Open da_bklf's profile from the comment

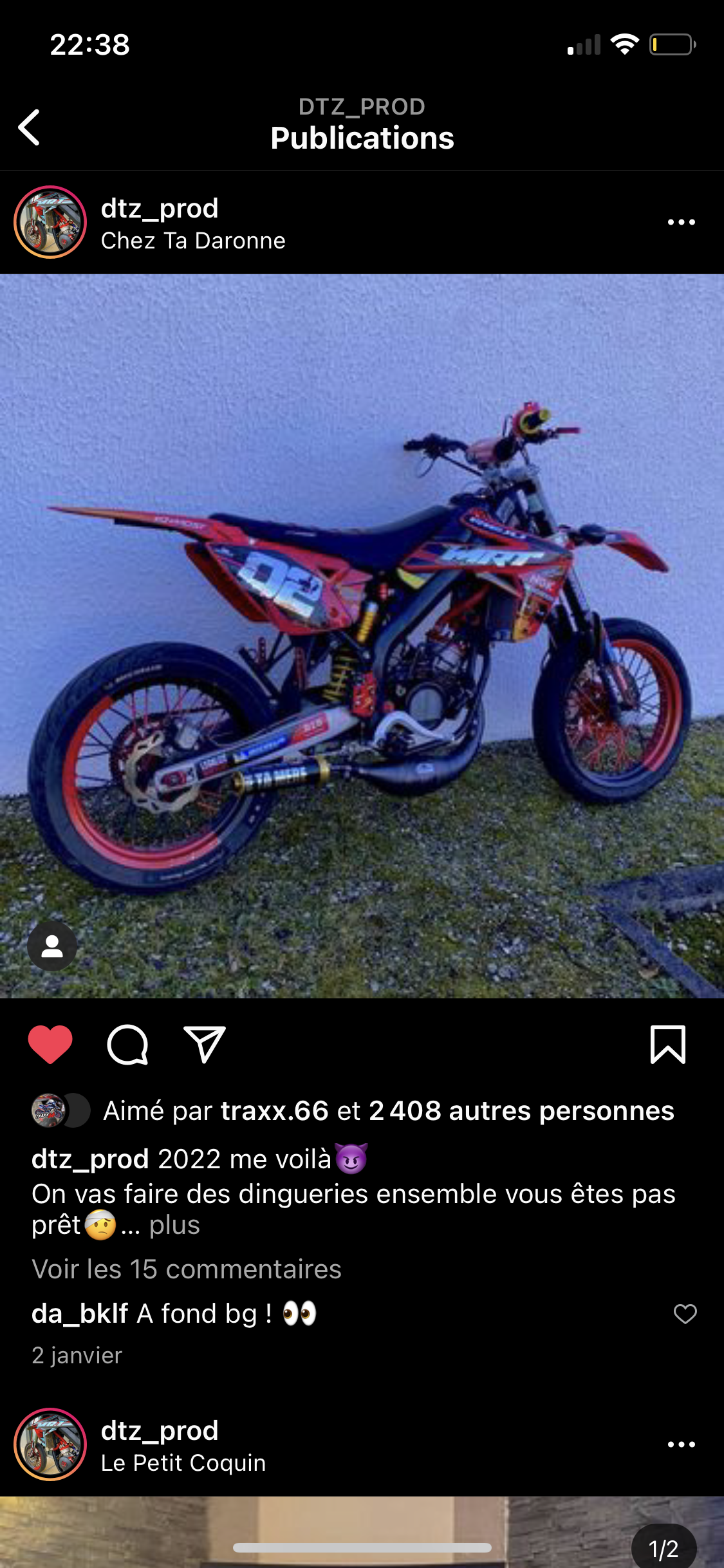[x=80, y=1314]
